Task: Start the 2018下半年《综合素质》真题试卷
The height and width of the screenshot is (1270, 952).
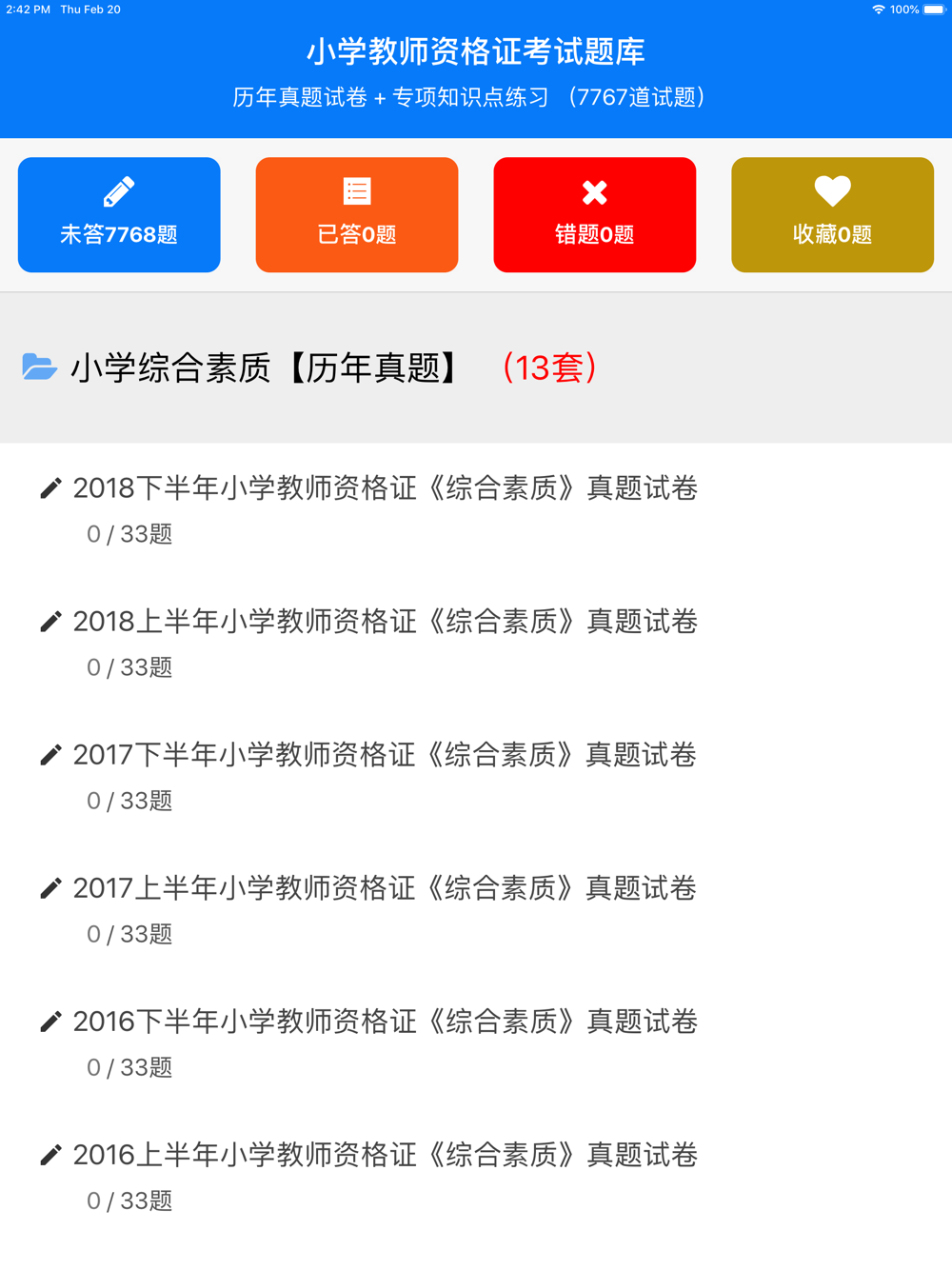Action: (385, 488)
